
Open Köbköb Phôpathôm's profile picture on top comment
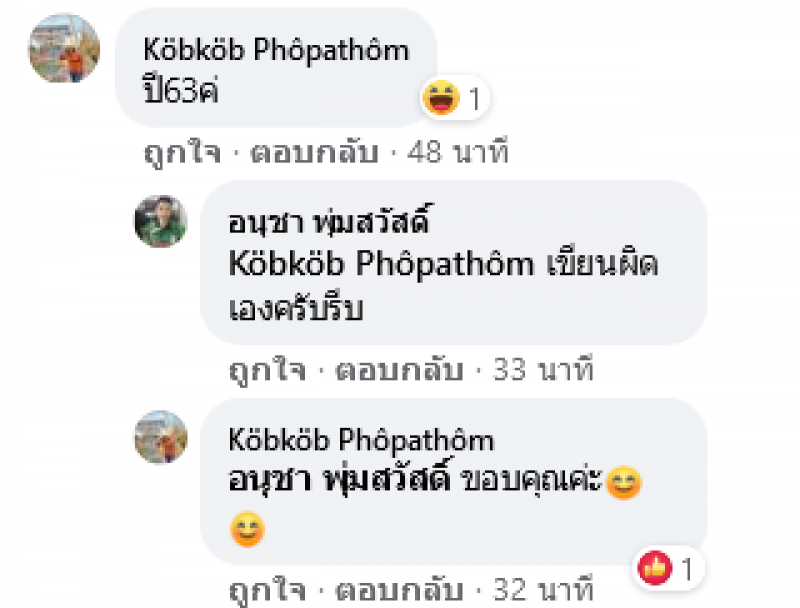pos(64,48)
